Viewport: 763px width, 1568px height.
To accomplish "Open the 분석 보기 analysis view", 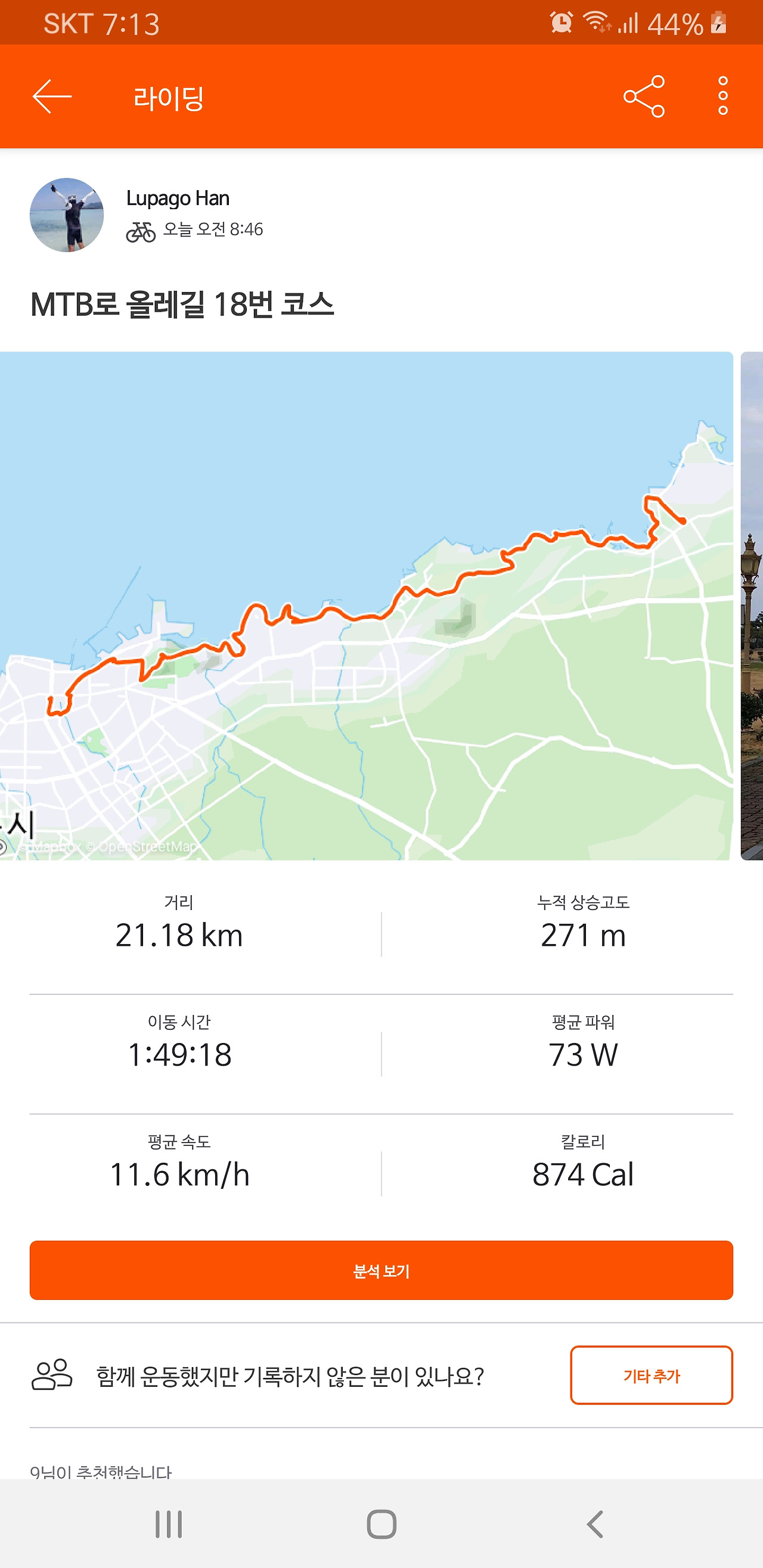I will coord(381,1271).
